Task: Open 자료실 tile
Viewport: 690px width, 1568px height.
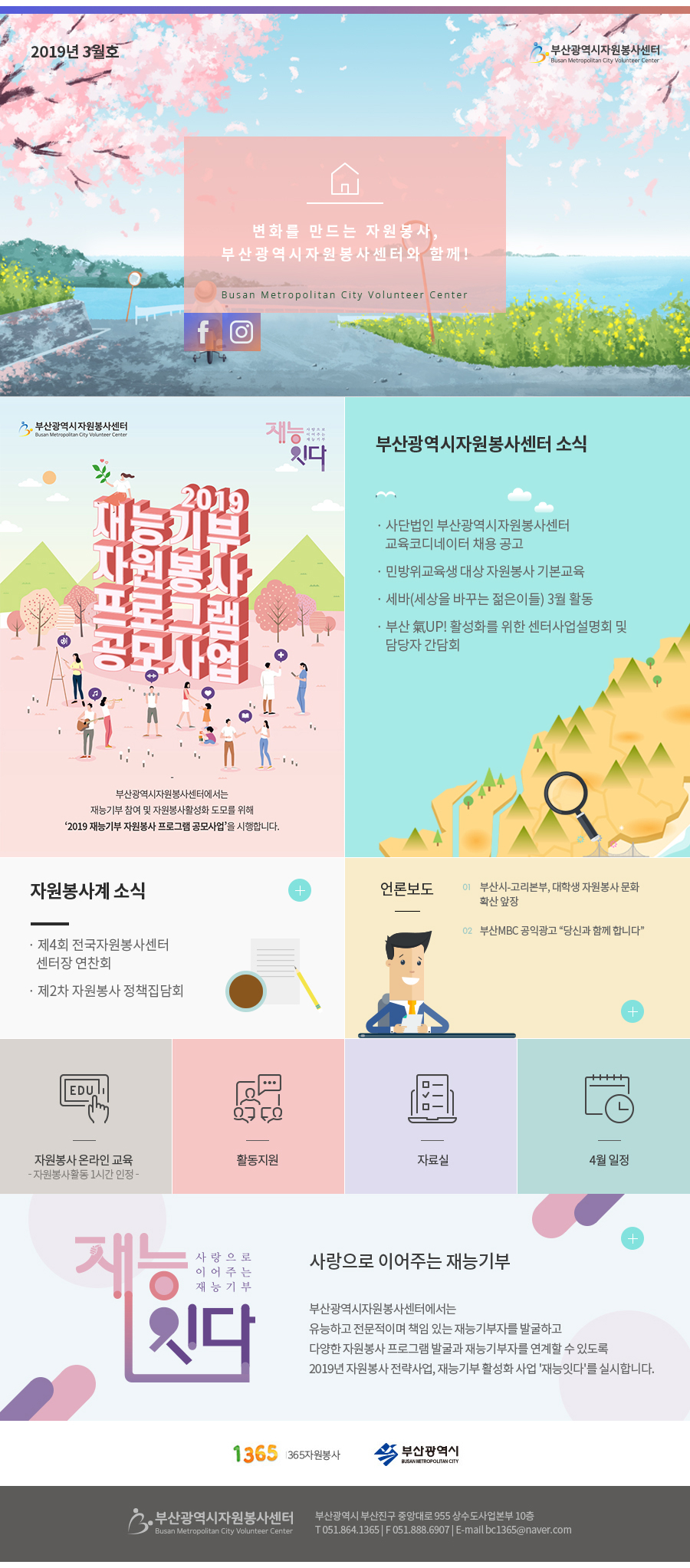Action: pos(432,1116)
